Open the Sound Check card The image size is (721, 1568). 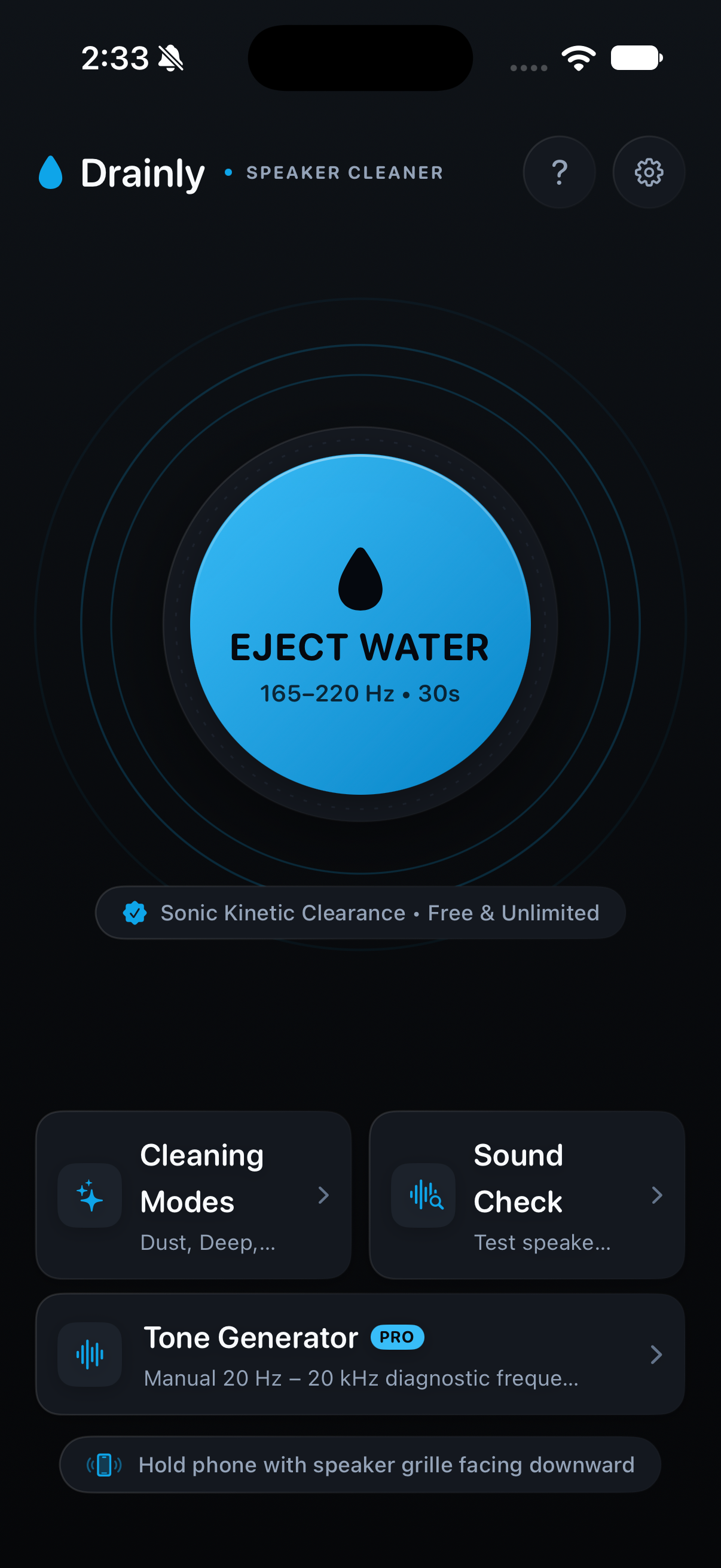coord(527,1195)
